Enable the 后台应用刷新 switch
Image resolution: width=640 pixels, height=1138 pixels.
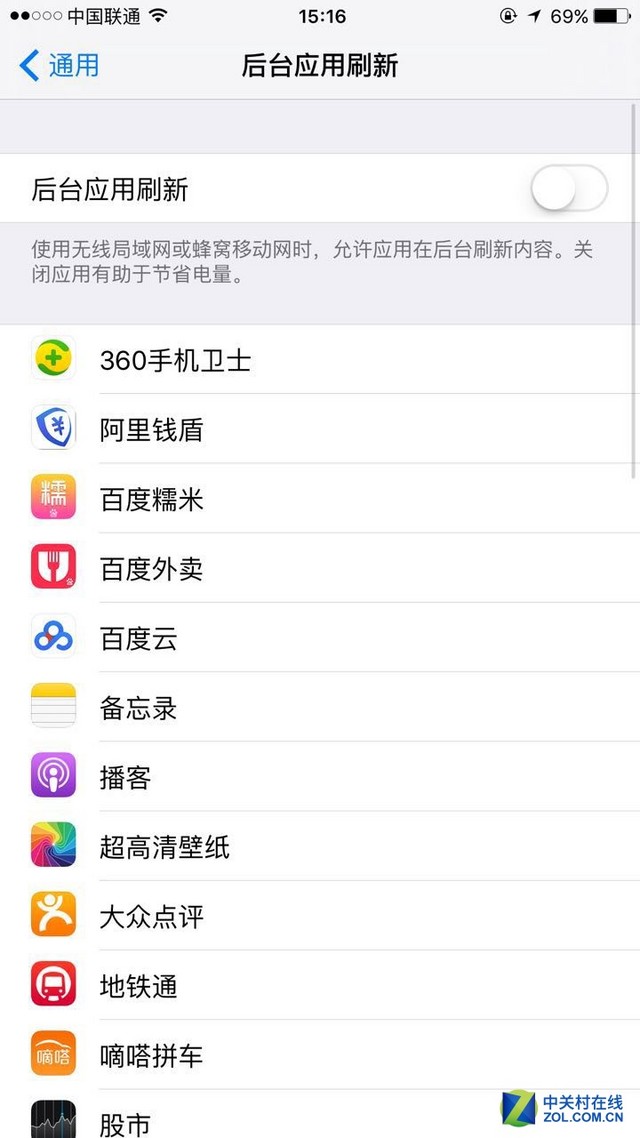[568, 189]
